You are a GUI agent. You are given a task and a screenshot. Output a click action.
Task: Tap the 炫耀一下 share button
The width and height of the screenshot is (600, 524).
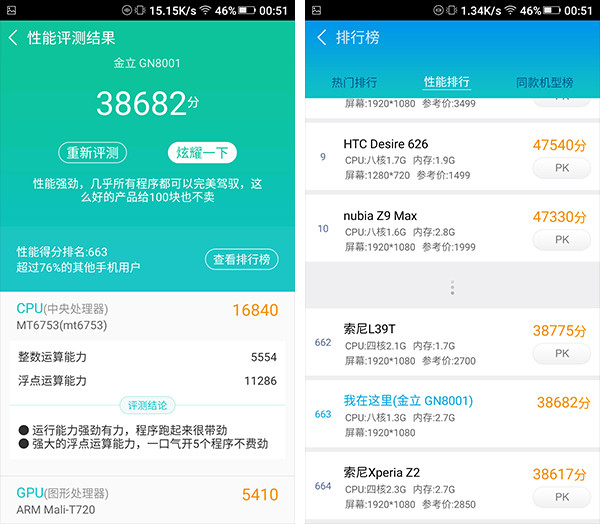point(202,153)
